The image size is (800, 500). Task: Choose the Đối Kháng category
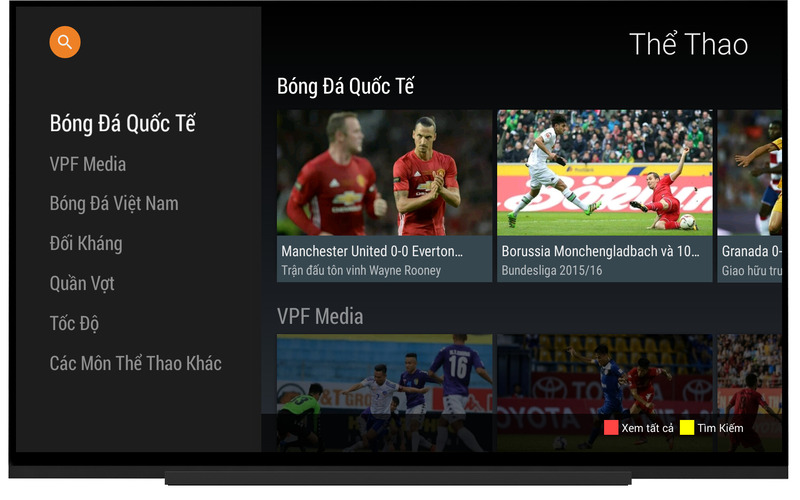(x=86, y=244)
